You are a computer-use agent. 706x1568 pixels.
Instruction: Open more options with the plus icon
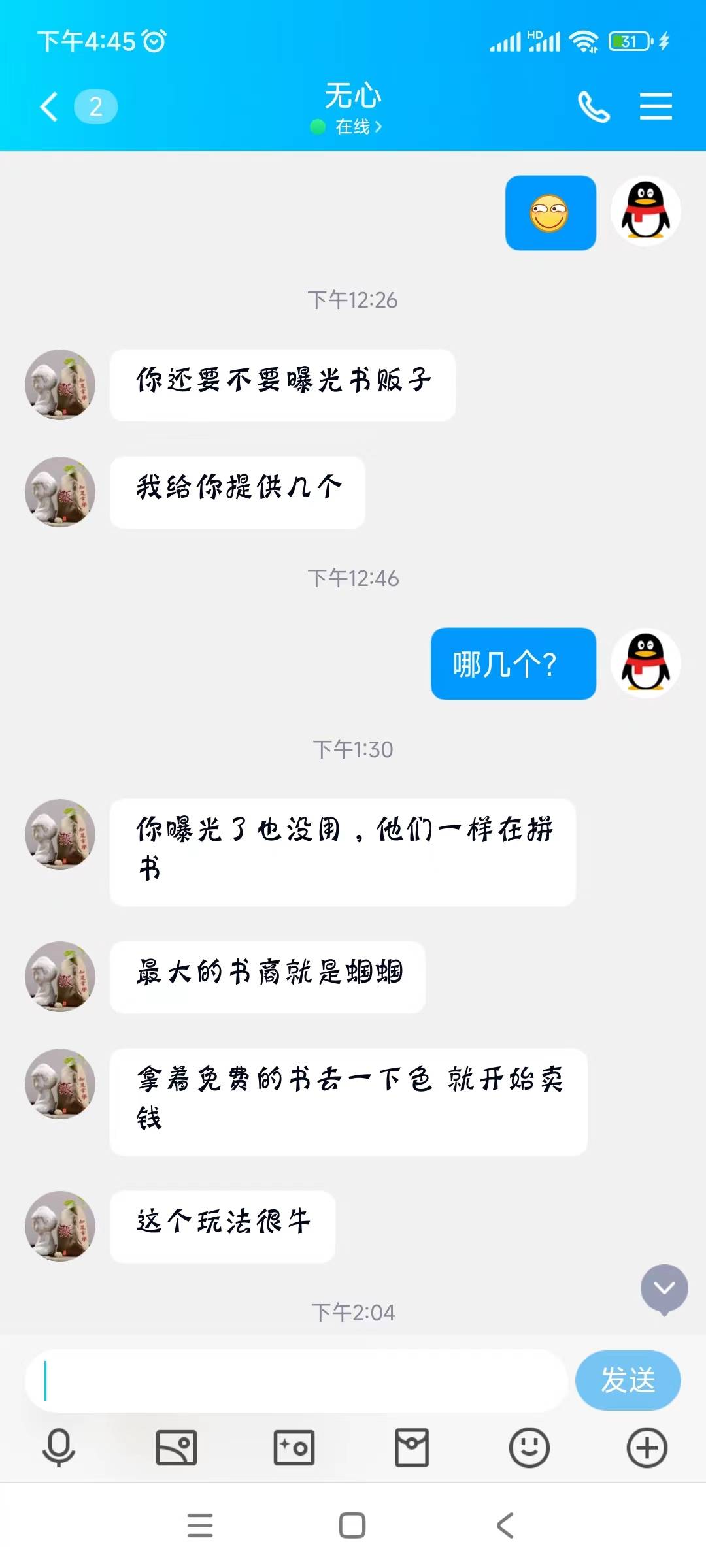point(647,1448)
